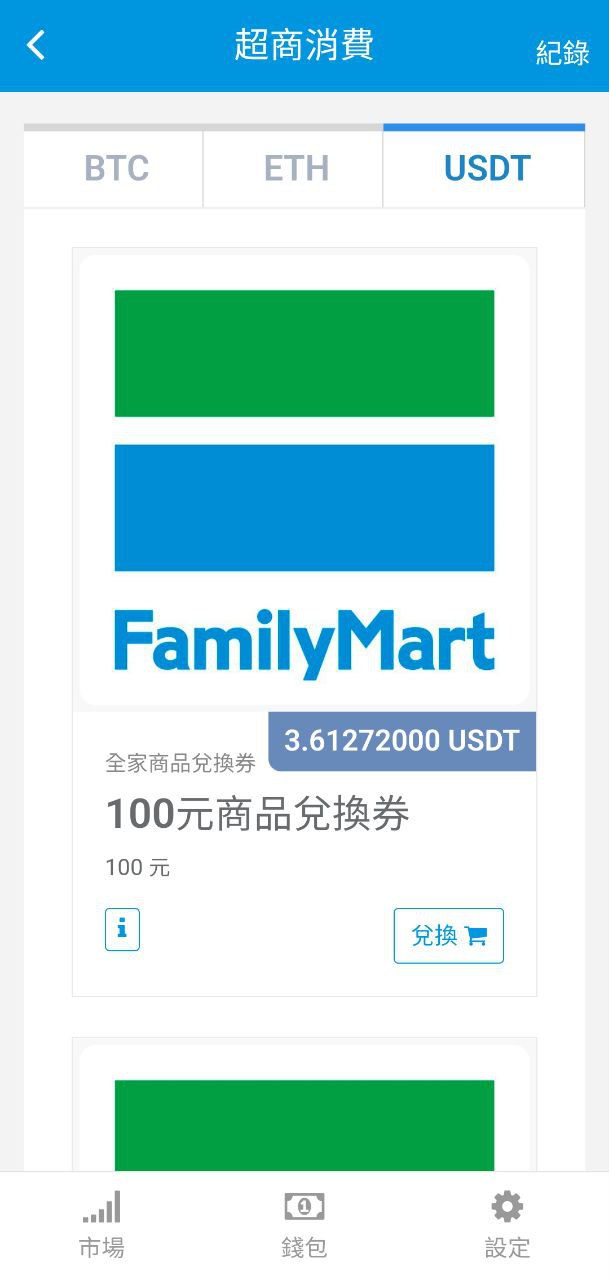The width and height of the screenshot is (609, 1280).
Task: Switch to the ETH tab
Action: click(x=296, y=169)
